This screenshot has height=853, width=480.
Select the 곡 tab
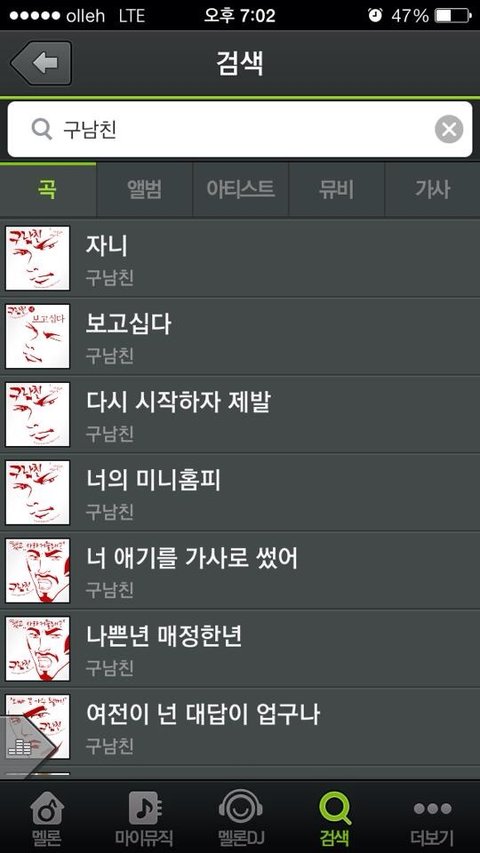click(x=48, y=190)
